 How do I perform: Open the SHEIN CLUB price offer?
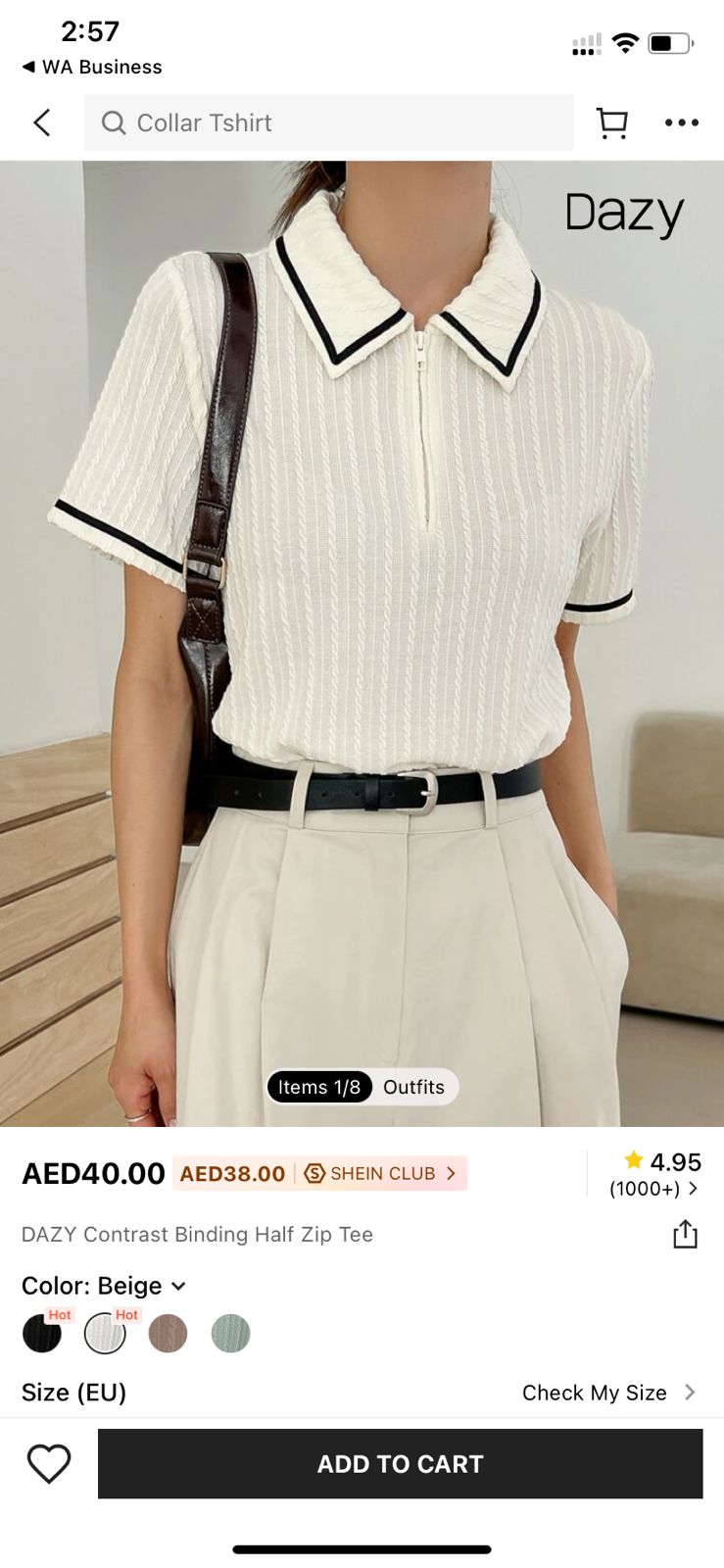tap(382, 1173)
